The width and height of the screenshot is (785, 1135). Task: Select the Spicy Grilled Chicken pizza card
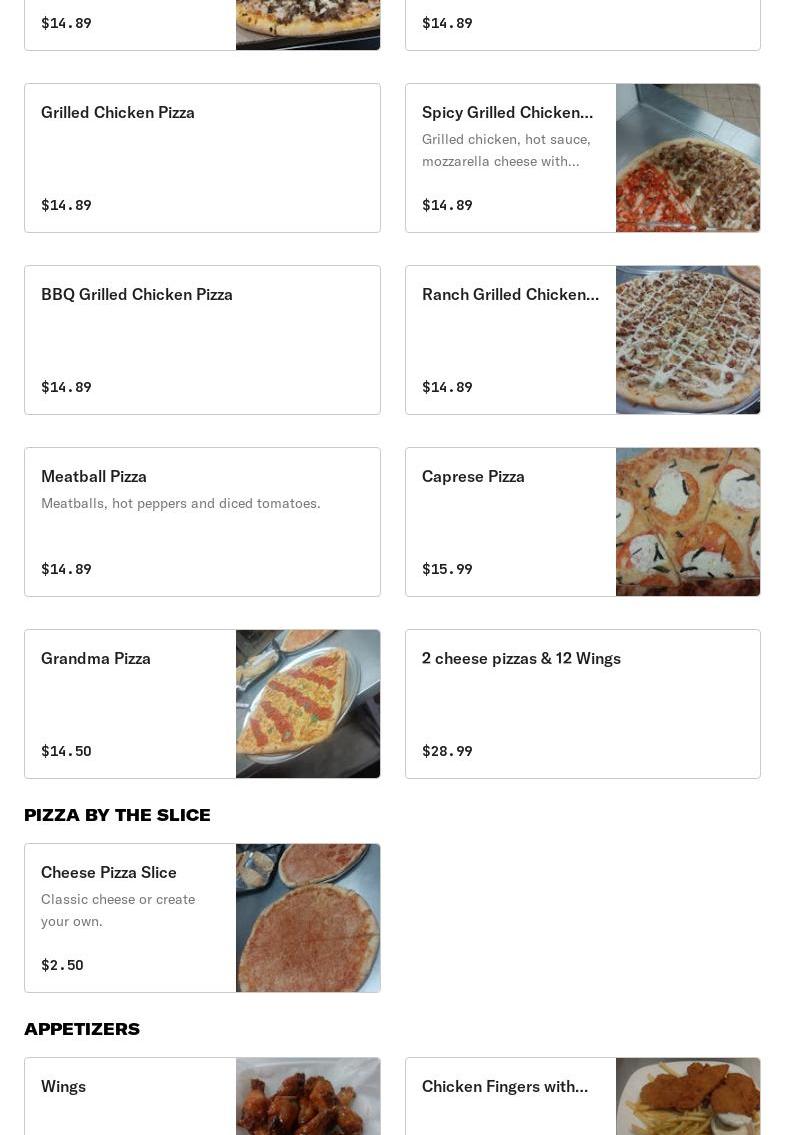click(582, 158)
